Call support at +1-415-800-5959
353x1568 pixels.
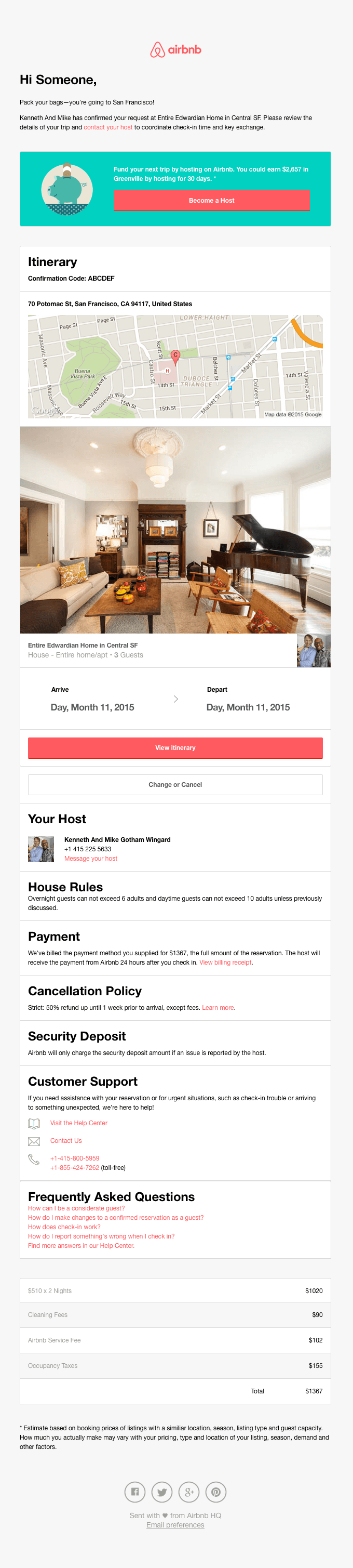click(x=75, y=1158)
